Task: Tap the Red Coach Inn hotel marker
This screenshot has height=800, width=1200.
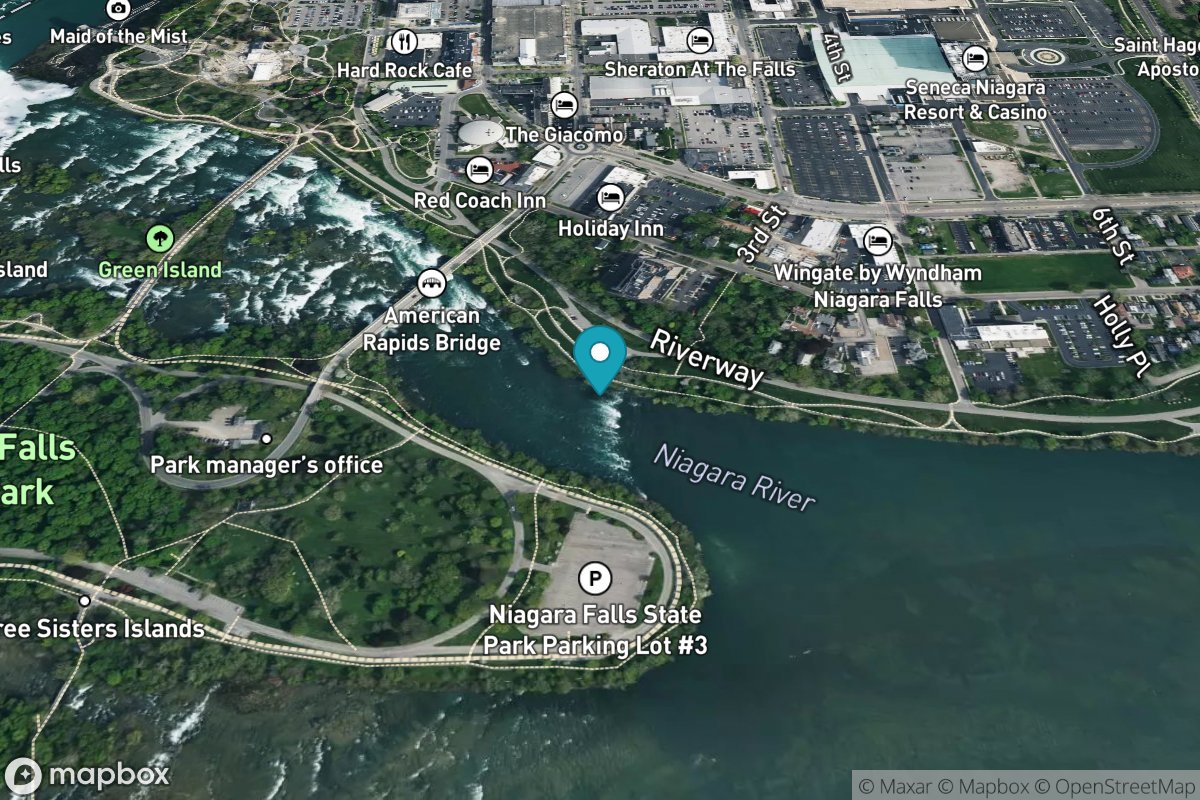Action: click(x=480, y=169)
